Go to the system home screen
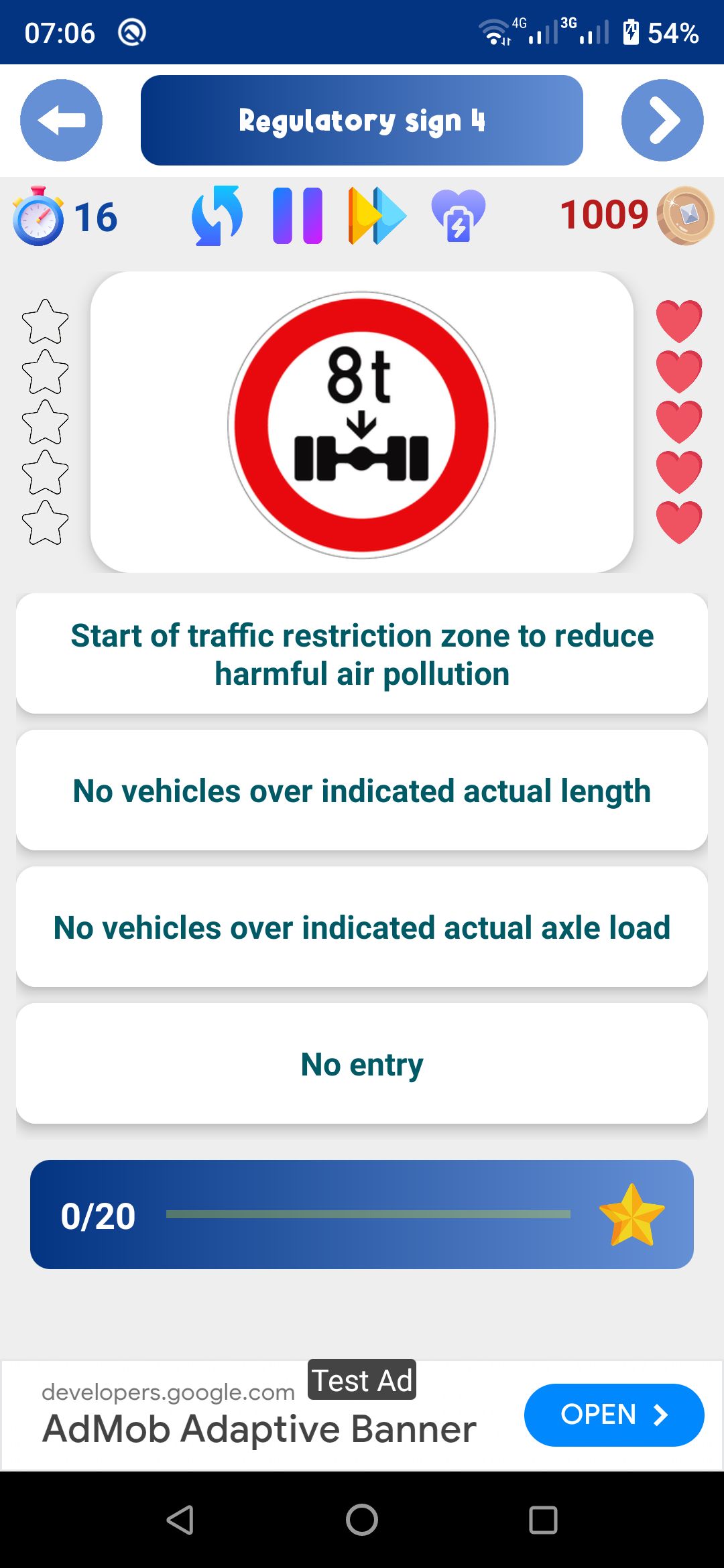Viewport: 724px width, 1568px height. (x=362, y=1520)
